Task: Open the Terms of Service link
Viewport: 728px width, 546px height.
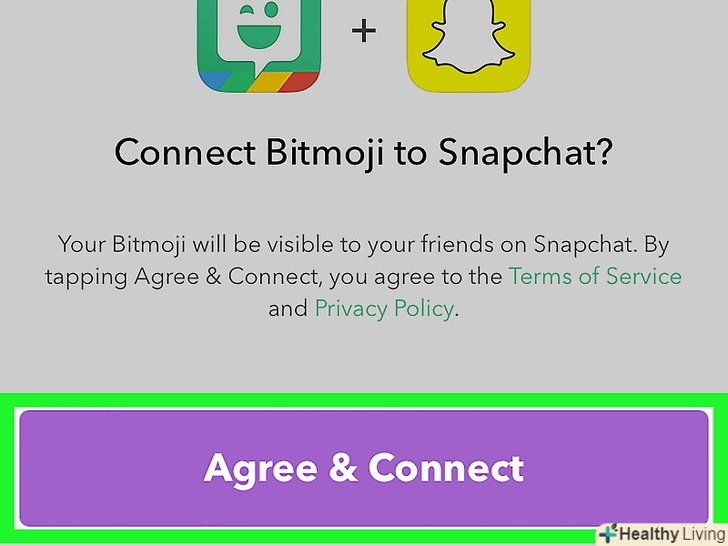Action: coord(595,276)
